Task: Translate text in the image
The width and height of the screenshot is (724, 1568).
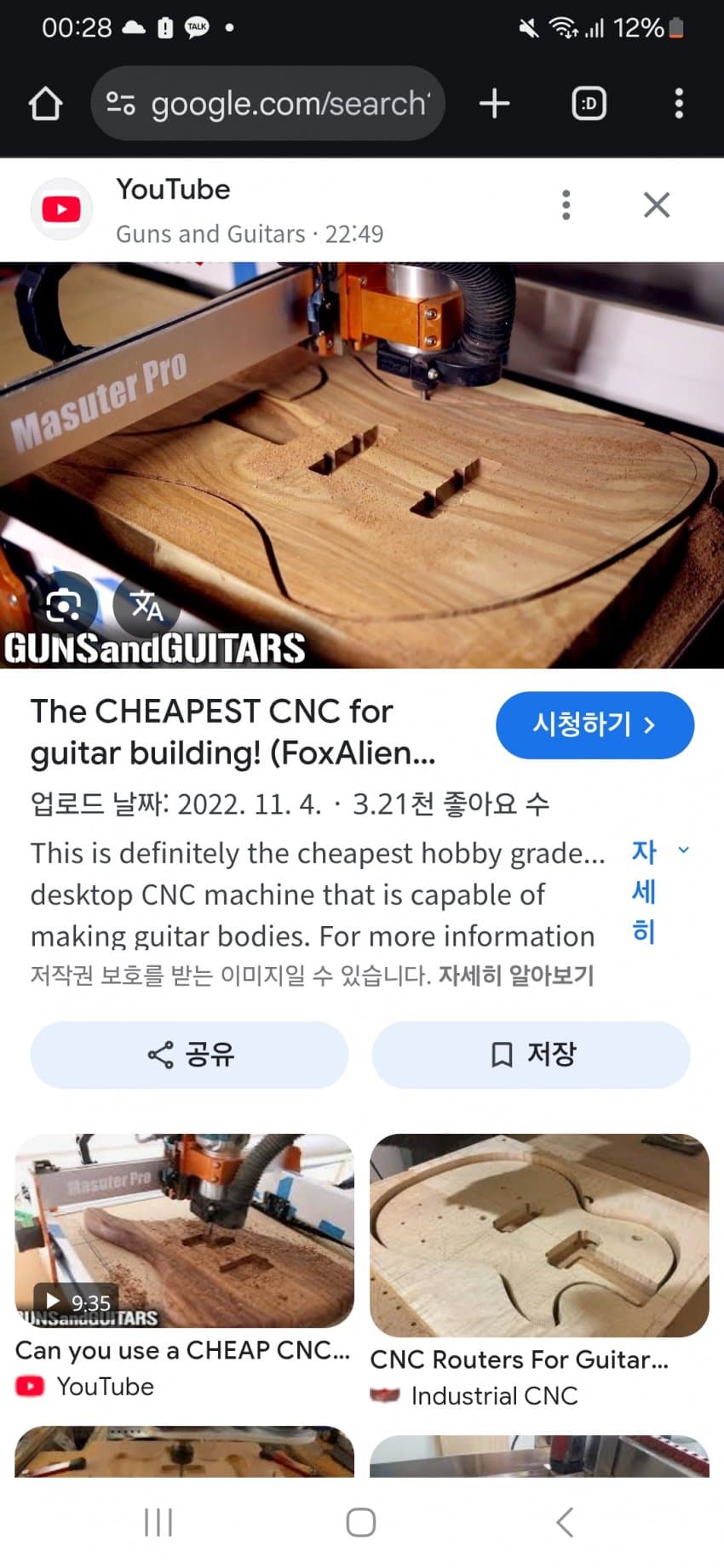Action: coord(146,605)
